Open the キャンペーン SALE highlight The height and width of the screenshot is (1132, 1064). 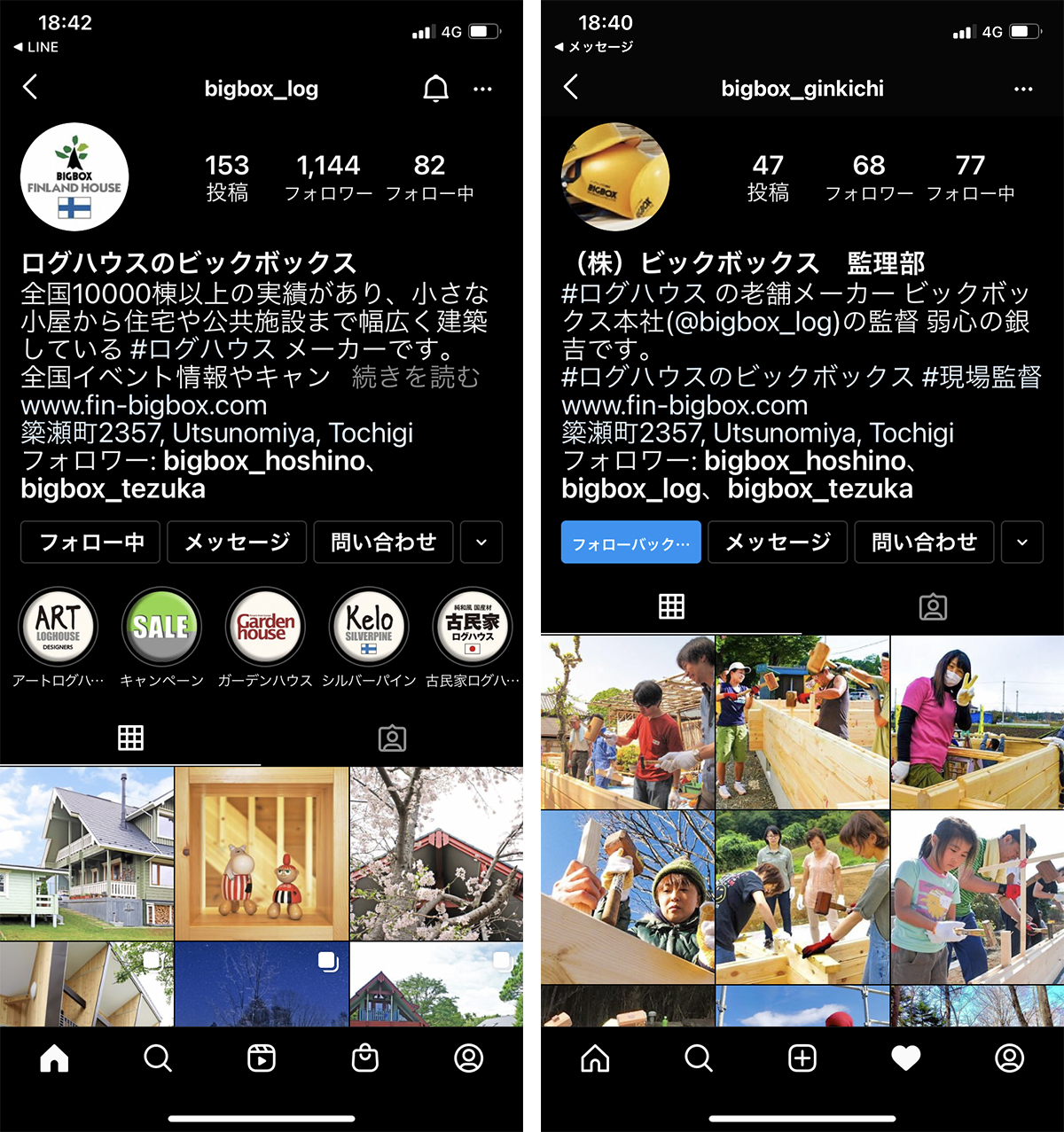coord(161,628)
